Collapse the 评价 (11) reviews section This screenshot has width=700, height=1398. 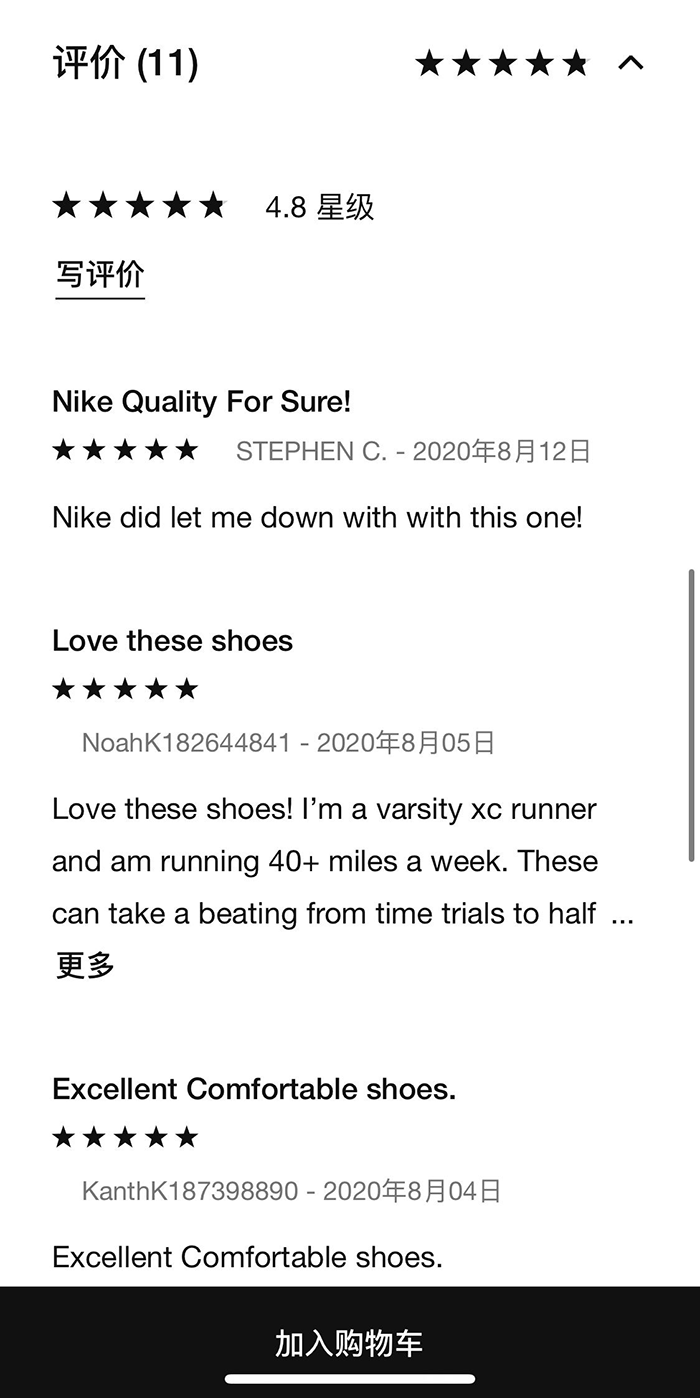[x=630, y=64]
